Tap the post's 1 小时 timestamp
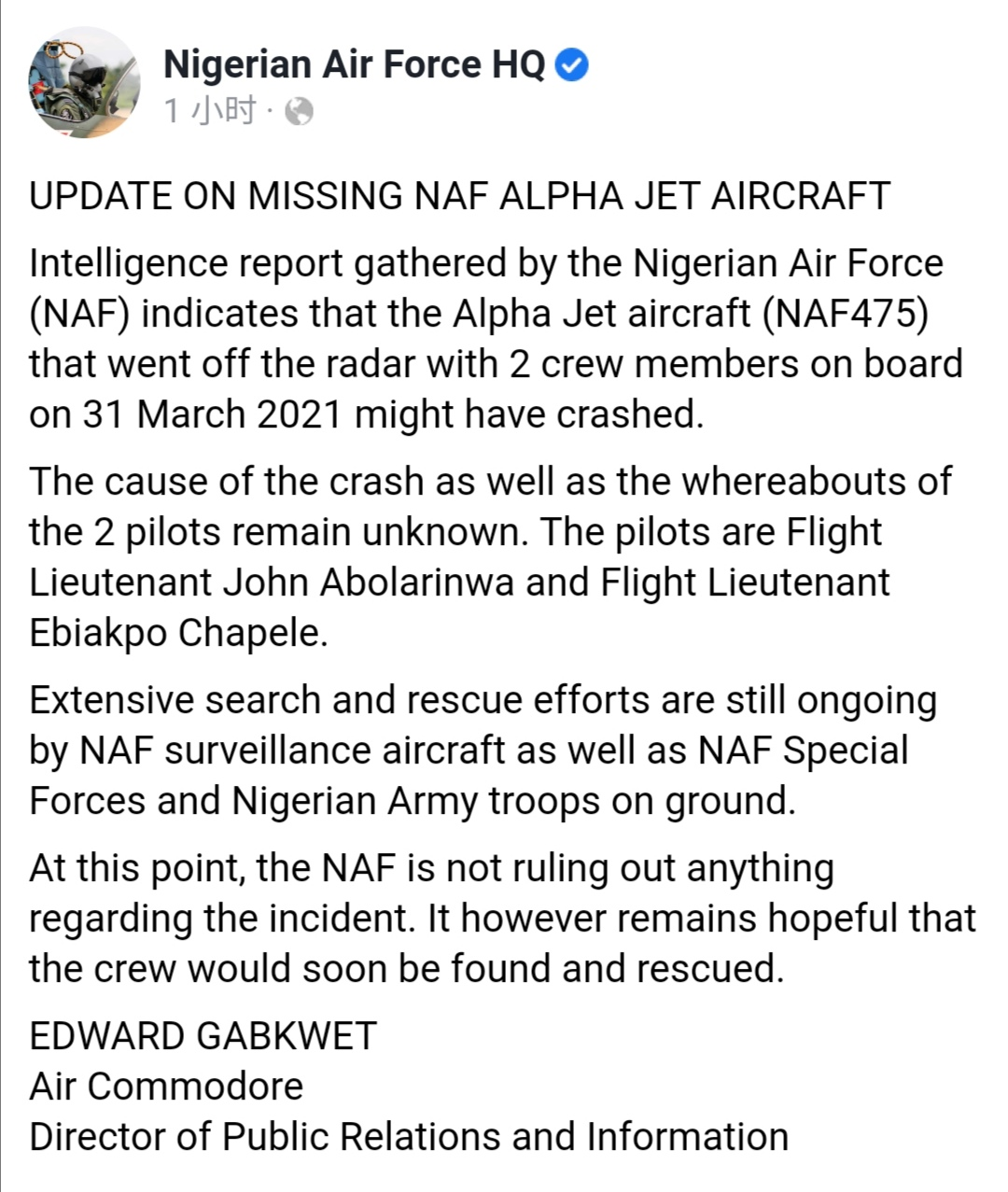 (209, 112)
